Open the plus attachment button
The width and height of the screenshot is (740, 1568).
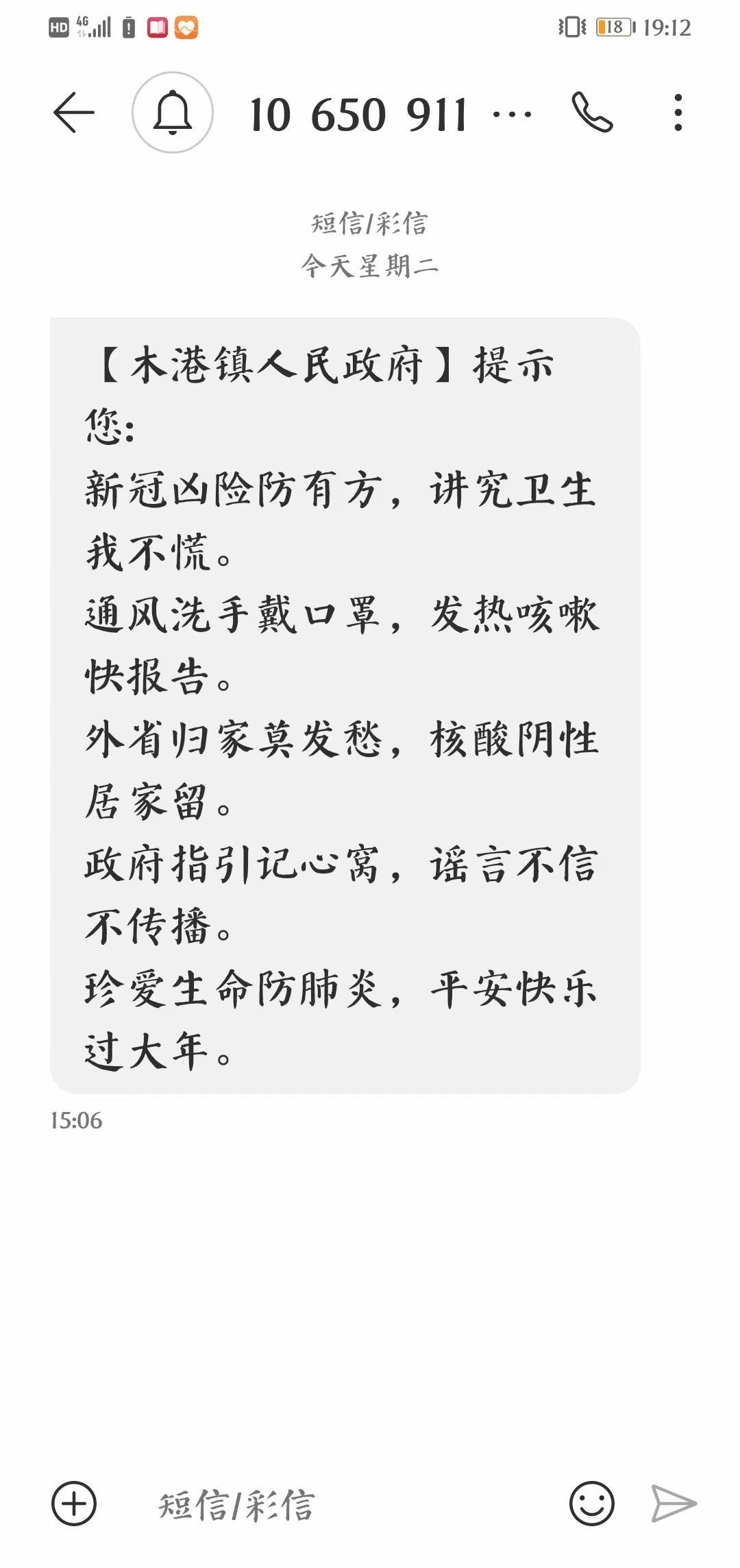74,1504
